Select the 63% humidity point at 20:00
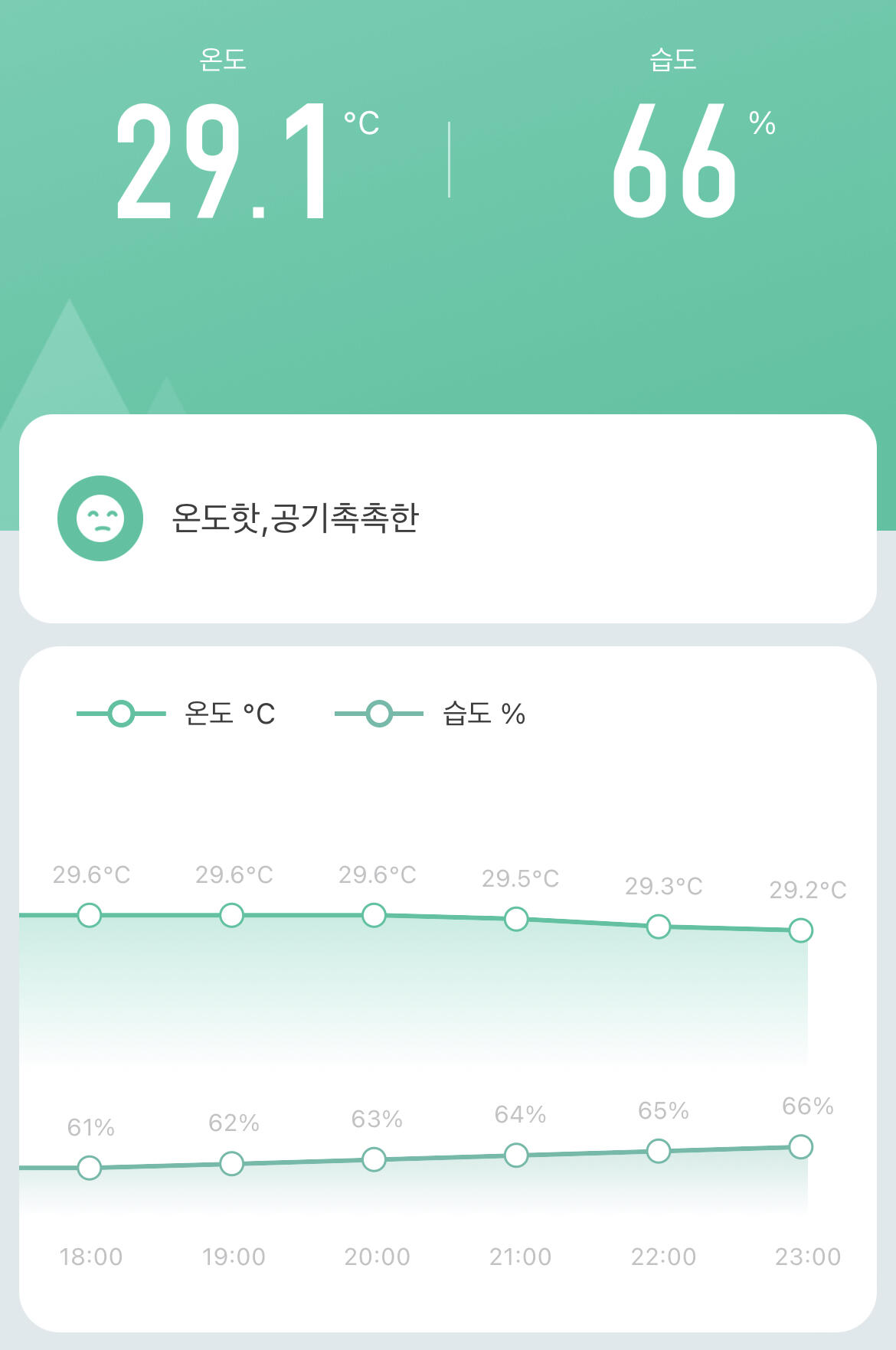The image size is (896, 1350). click(374, 1159)
